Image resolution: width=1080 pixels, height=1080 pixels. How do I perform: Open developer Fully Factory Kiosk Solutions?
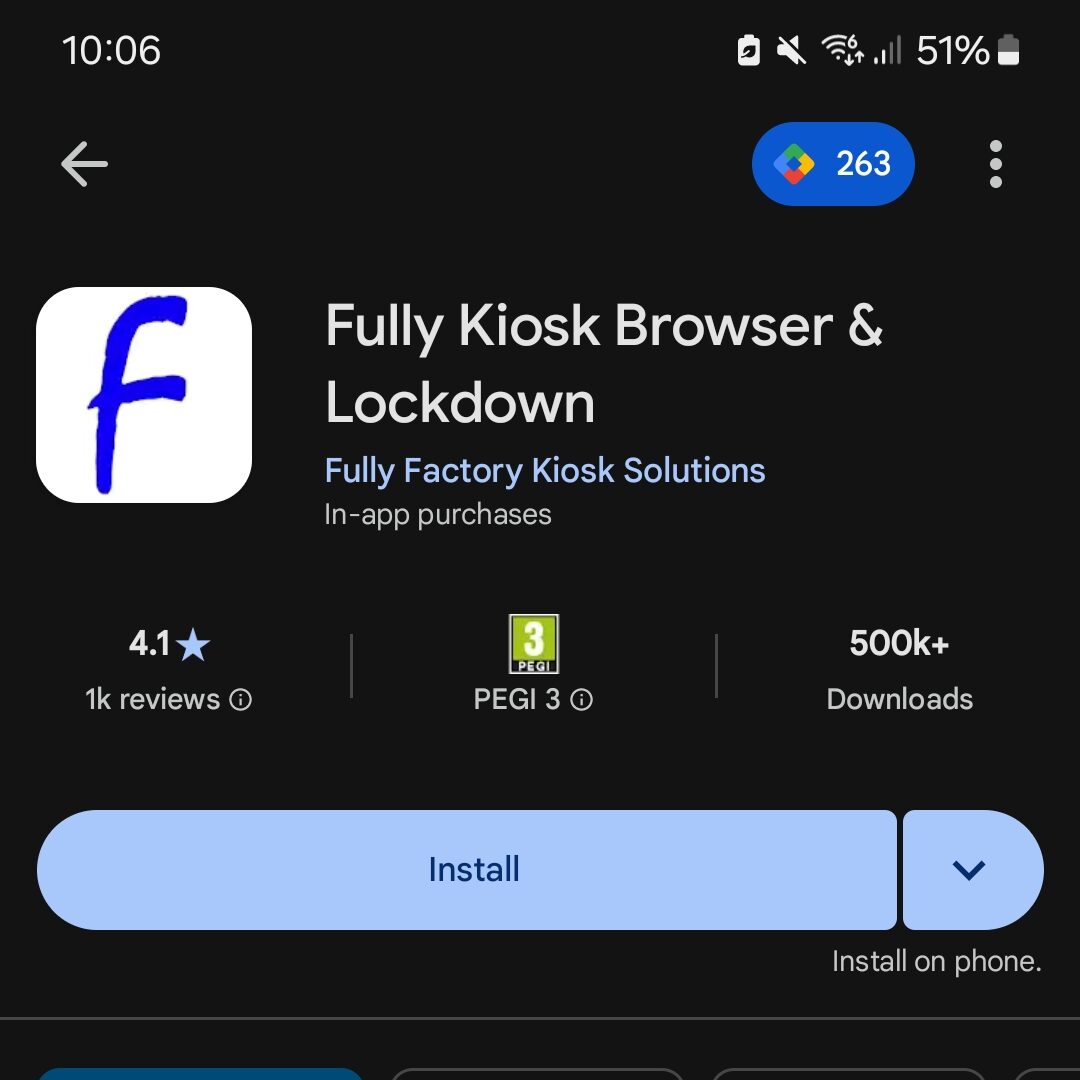545,470
